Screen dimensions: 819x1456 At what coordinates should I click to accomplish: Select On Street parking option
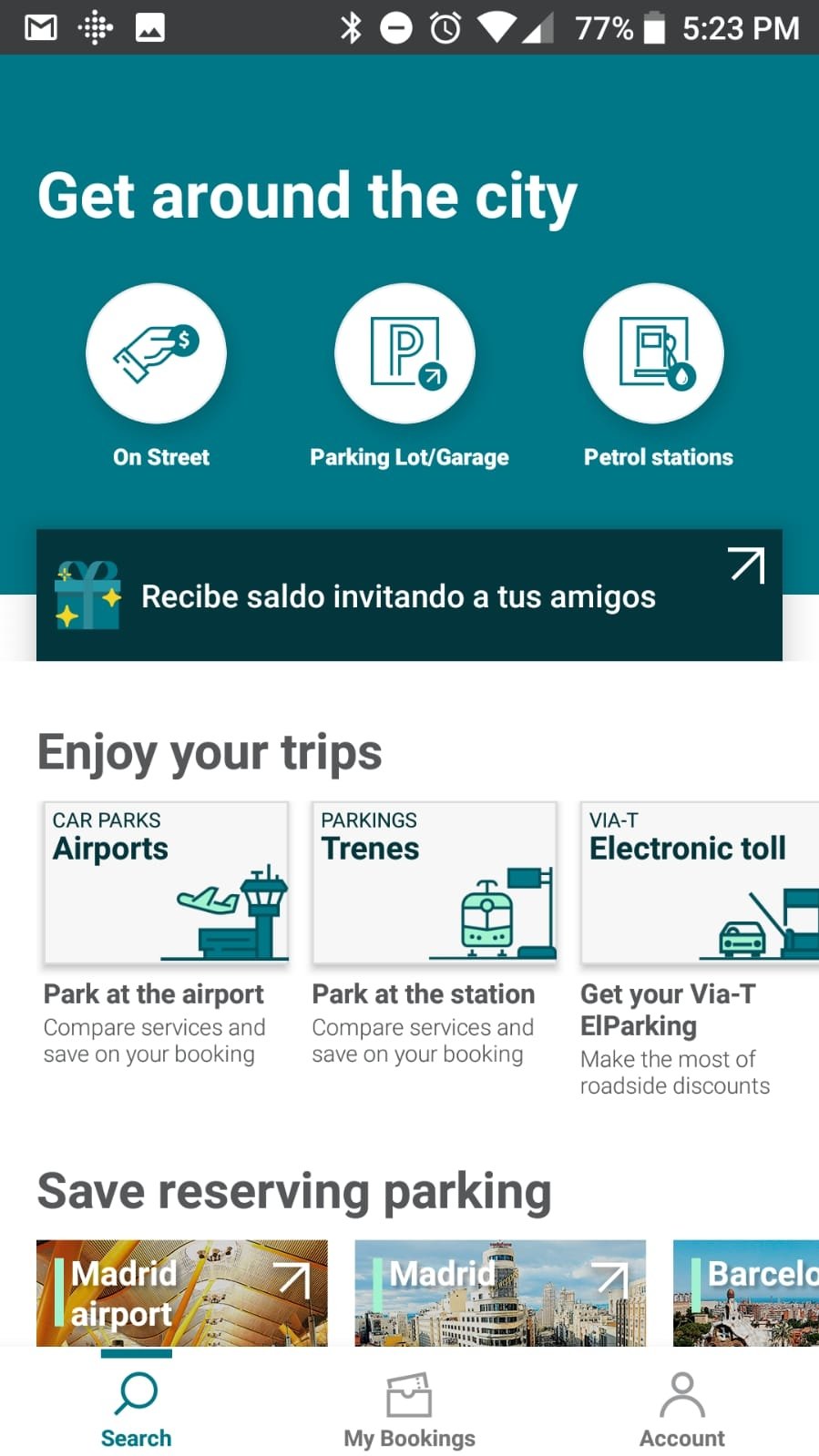click(156, 354)
